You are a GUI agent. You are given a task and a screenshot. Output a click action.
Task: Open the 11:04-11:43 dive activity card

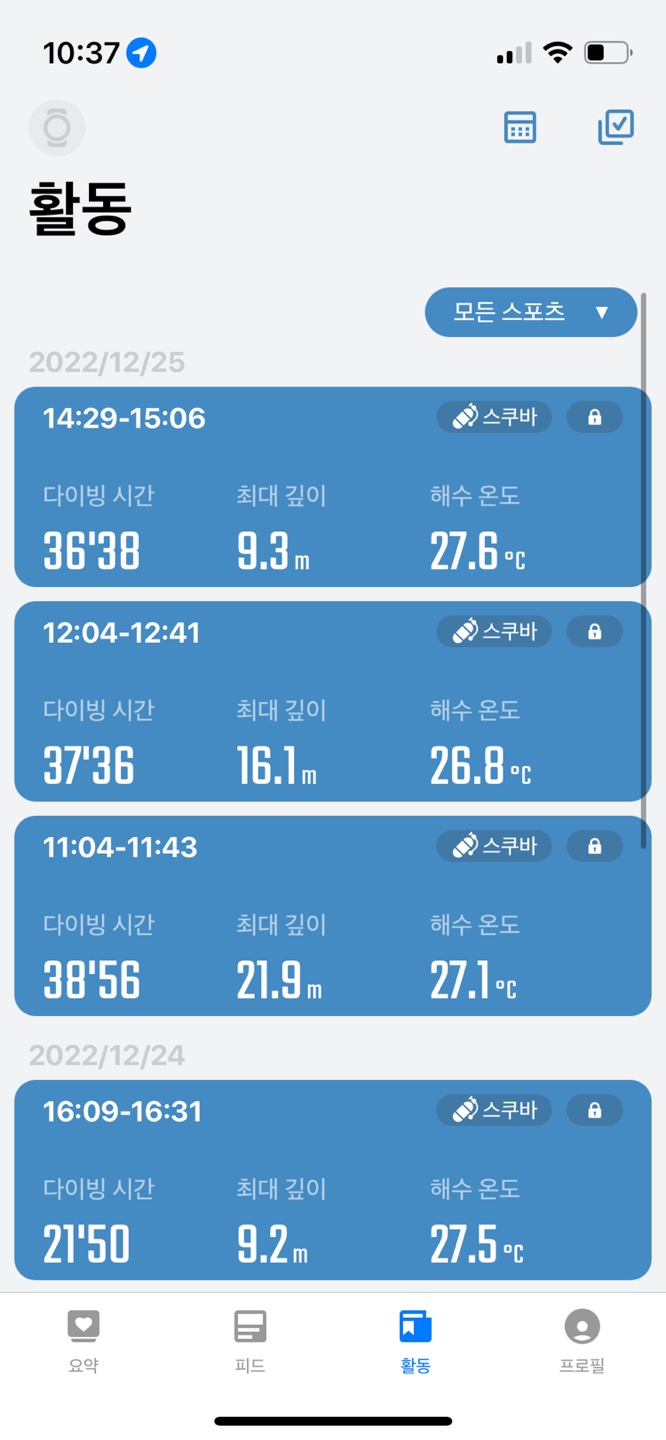[x=333, y=916]
